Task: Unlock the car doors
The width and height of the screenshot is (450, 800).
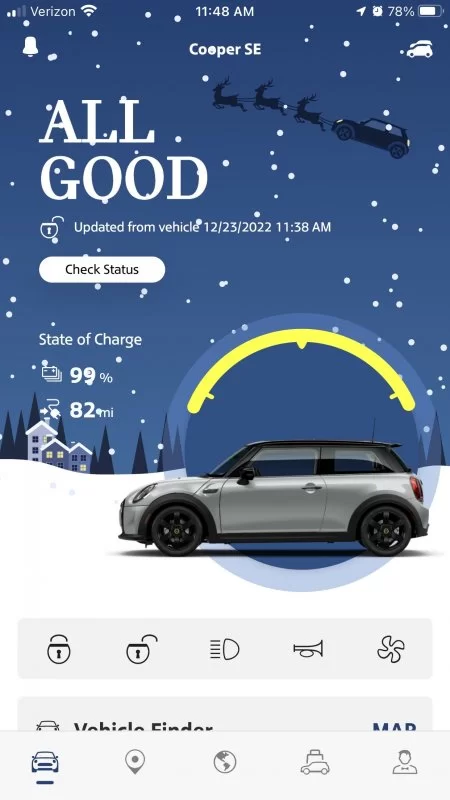Action: point(141,649)
